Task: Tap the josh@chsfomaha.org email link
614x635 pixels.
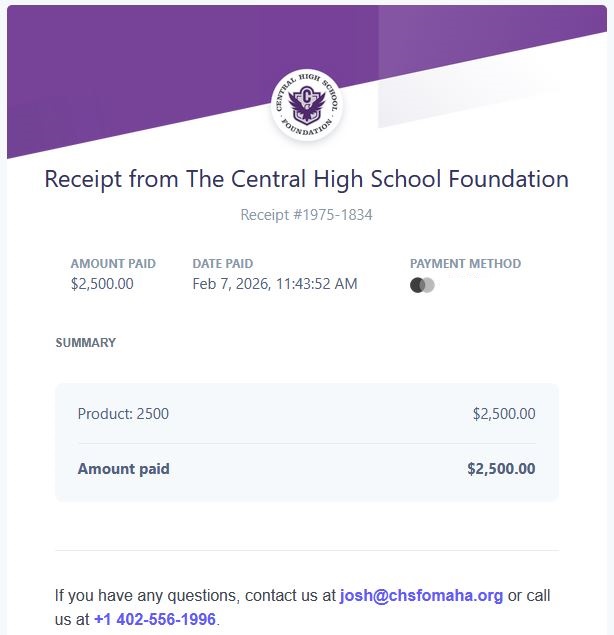Action: point(421,596)
